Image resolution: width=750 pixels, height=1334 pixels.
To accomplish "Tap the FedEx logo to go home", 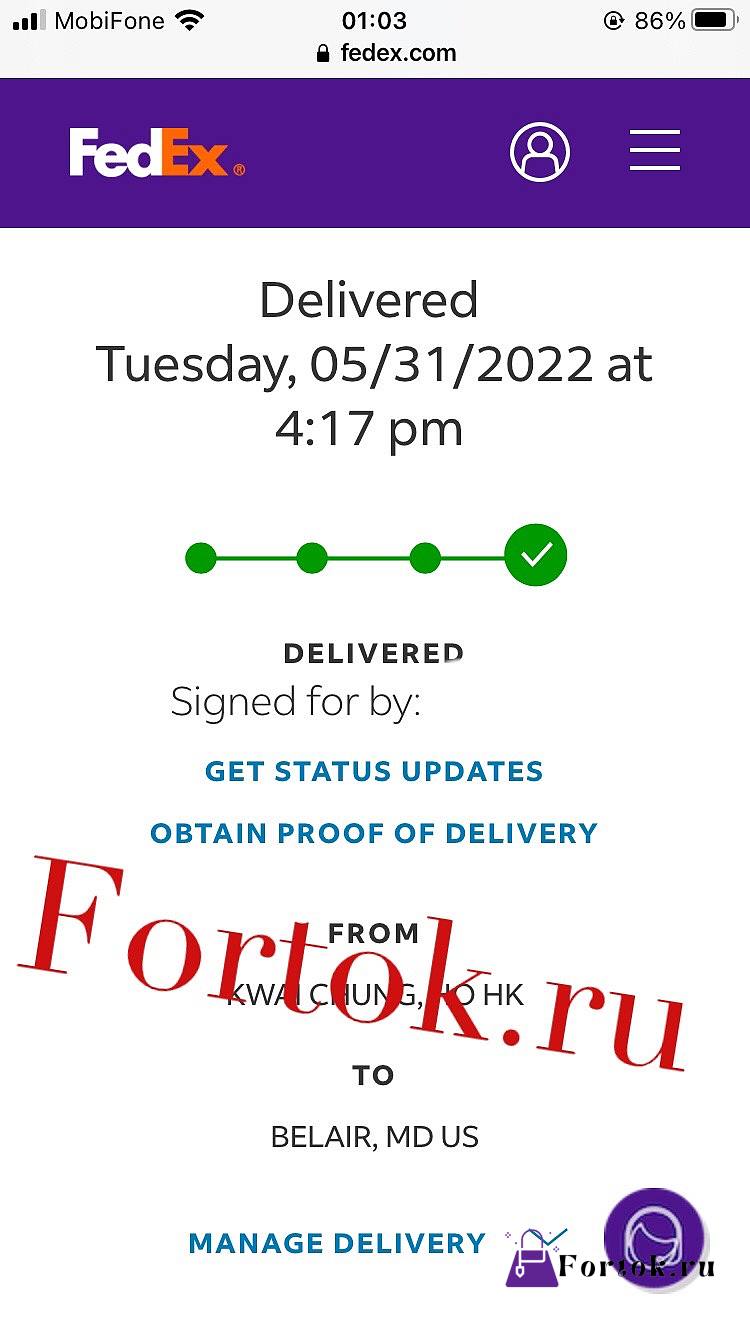I will point(157,153).
